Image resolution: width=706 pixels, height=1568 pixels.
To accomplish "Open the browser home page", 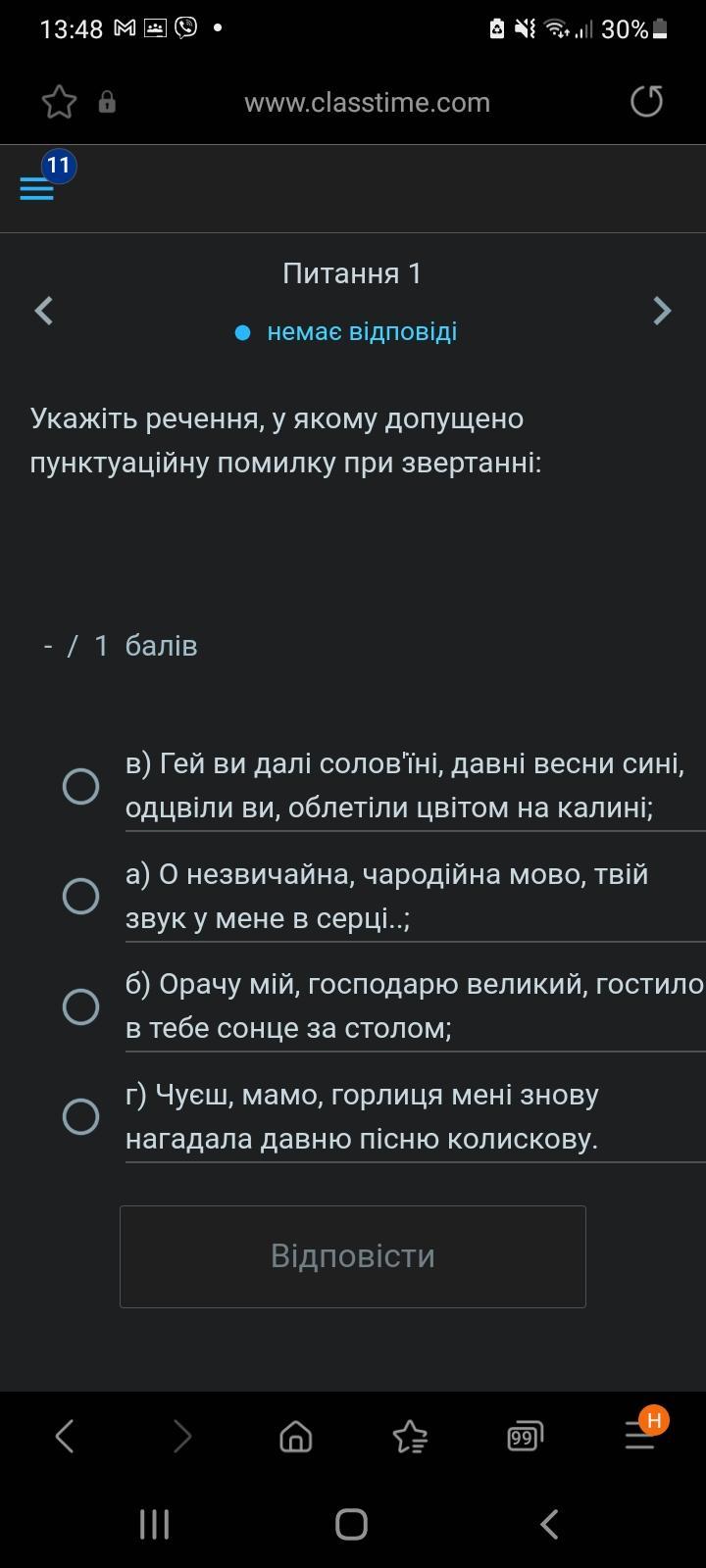I will tap(295, 1437).
